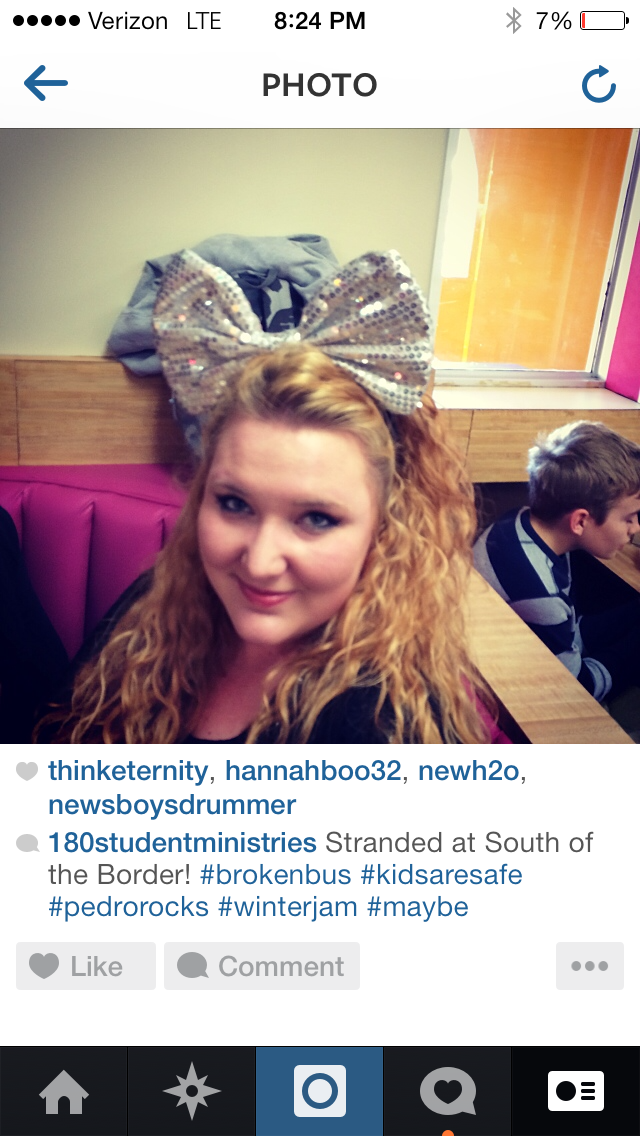
Task: Refresh the photo page
Action: point(598,86)
